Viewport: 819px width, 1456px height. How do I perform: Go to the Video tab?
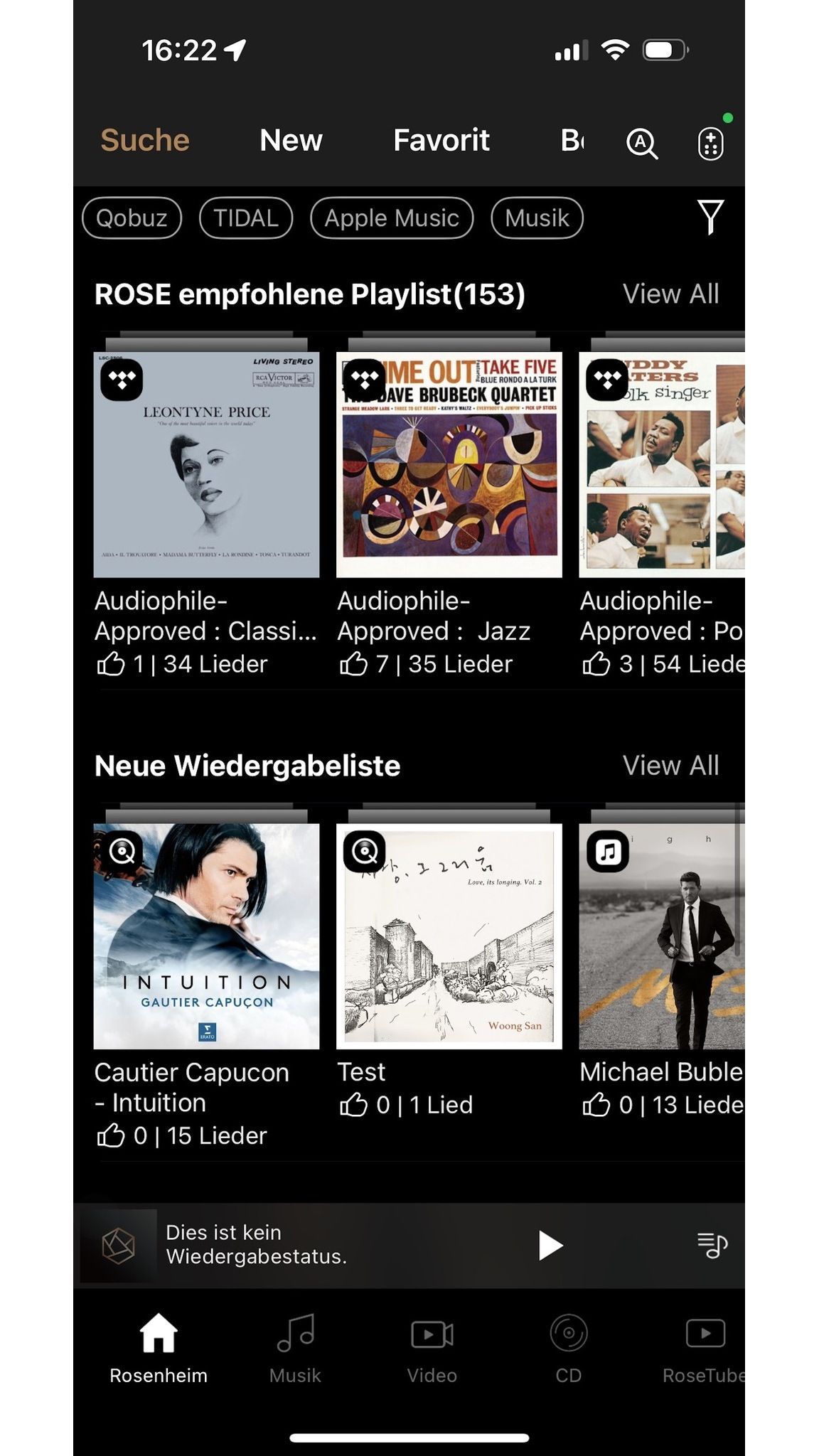432,1348
